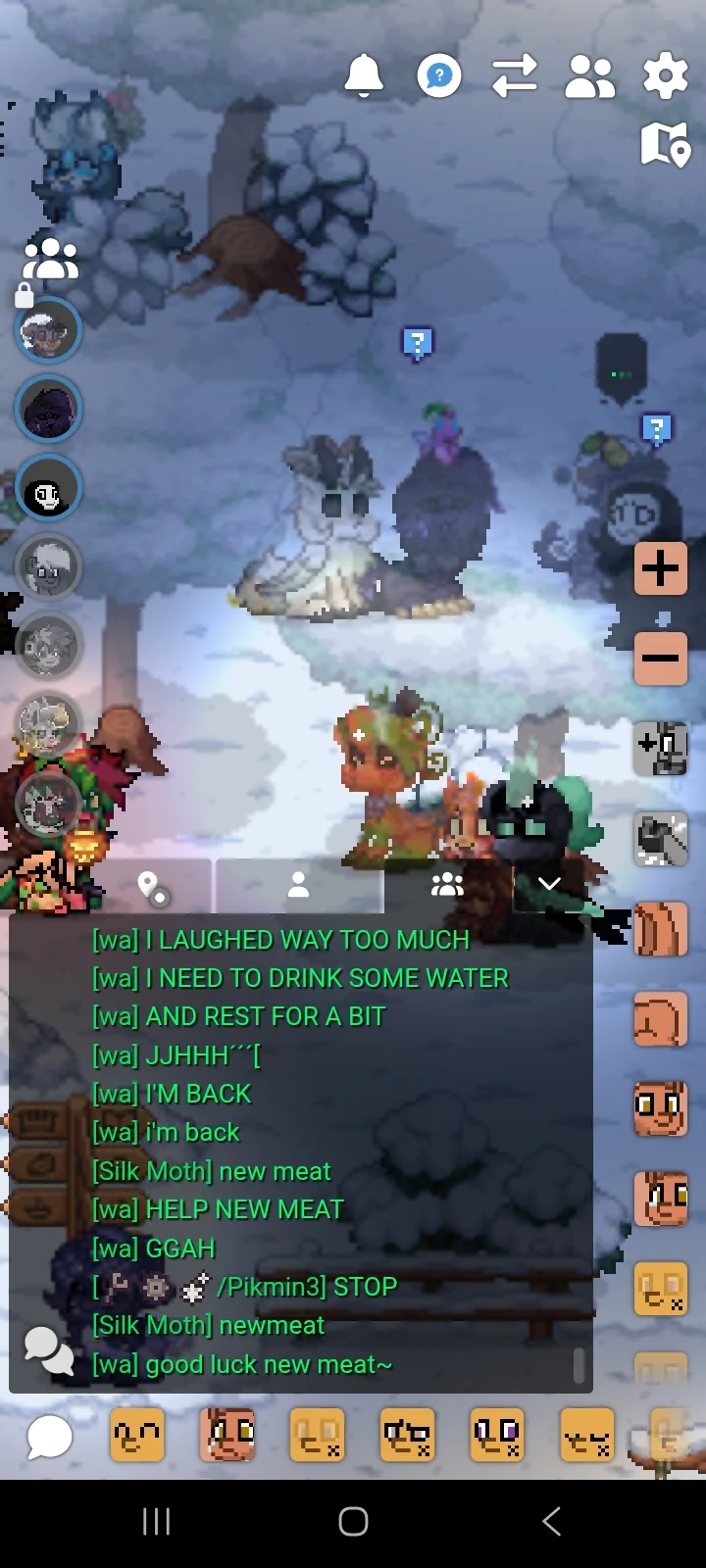Image resolution: width=706 pixels, height=1568 pixels.
Task: Select the smiling closed-eyes face emote
Action: coord(136,1436)
